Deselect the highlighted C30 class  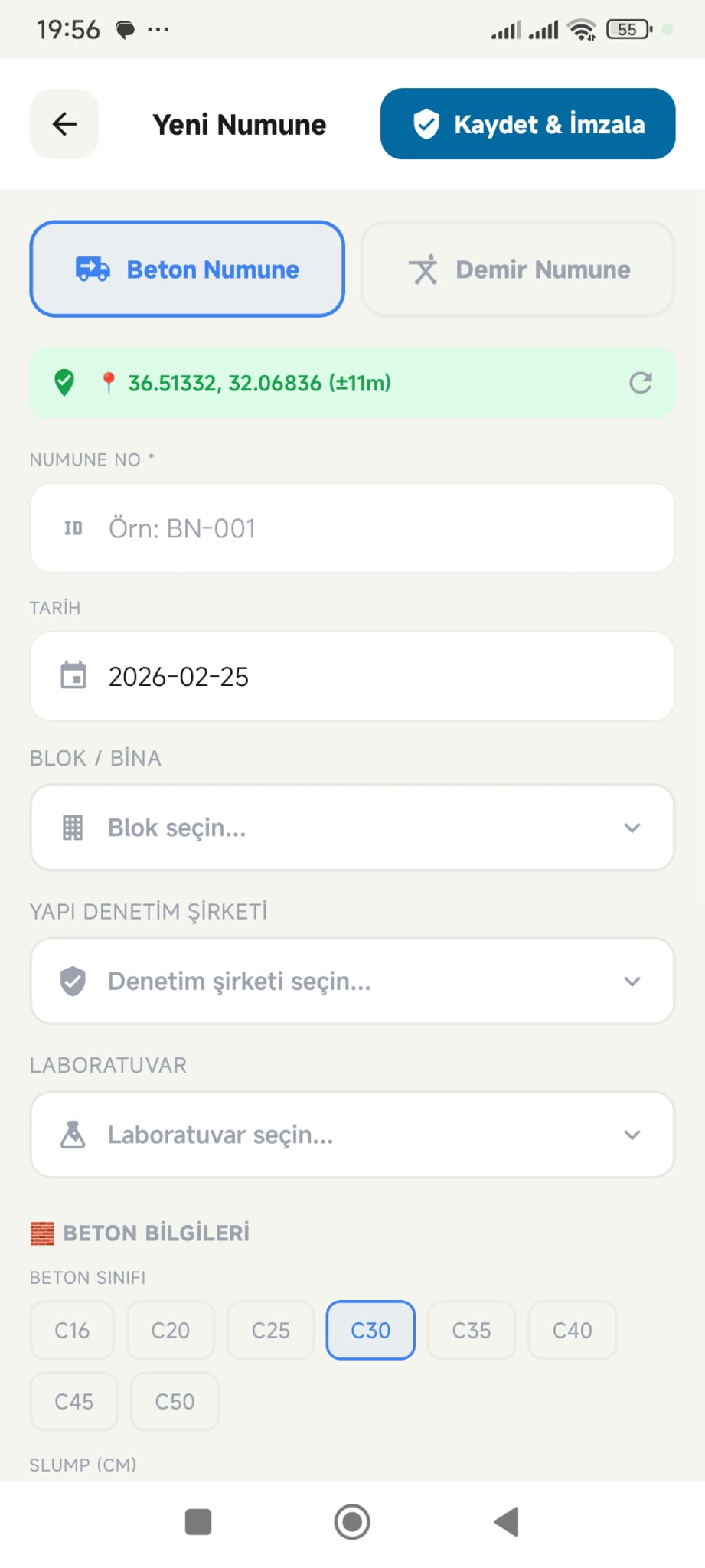(x=370, y=1330)
